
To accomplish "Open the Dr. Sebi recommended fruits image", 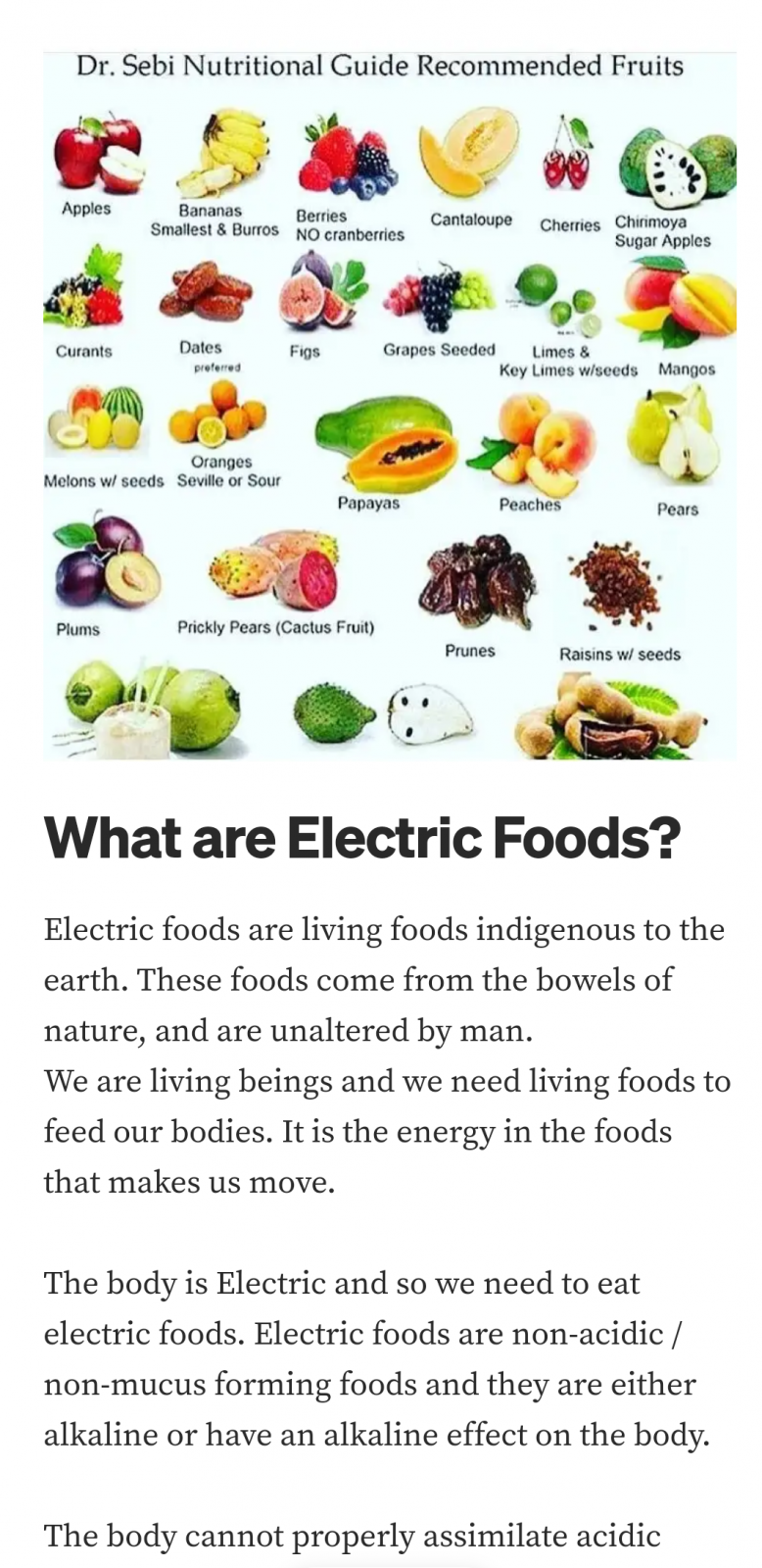I will 389,406.
